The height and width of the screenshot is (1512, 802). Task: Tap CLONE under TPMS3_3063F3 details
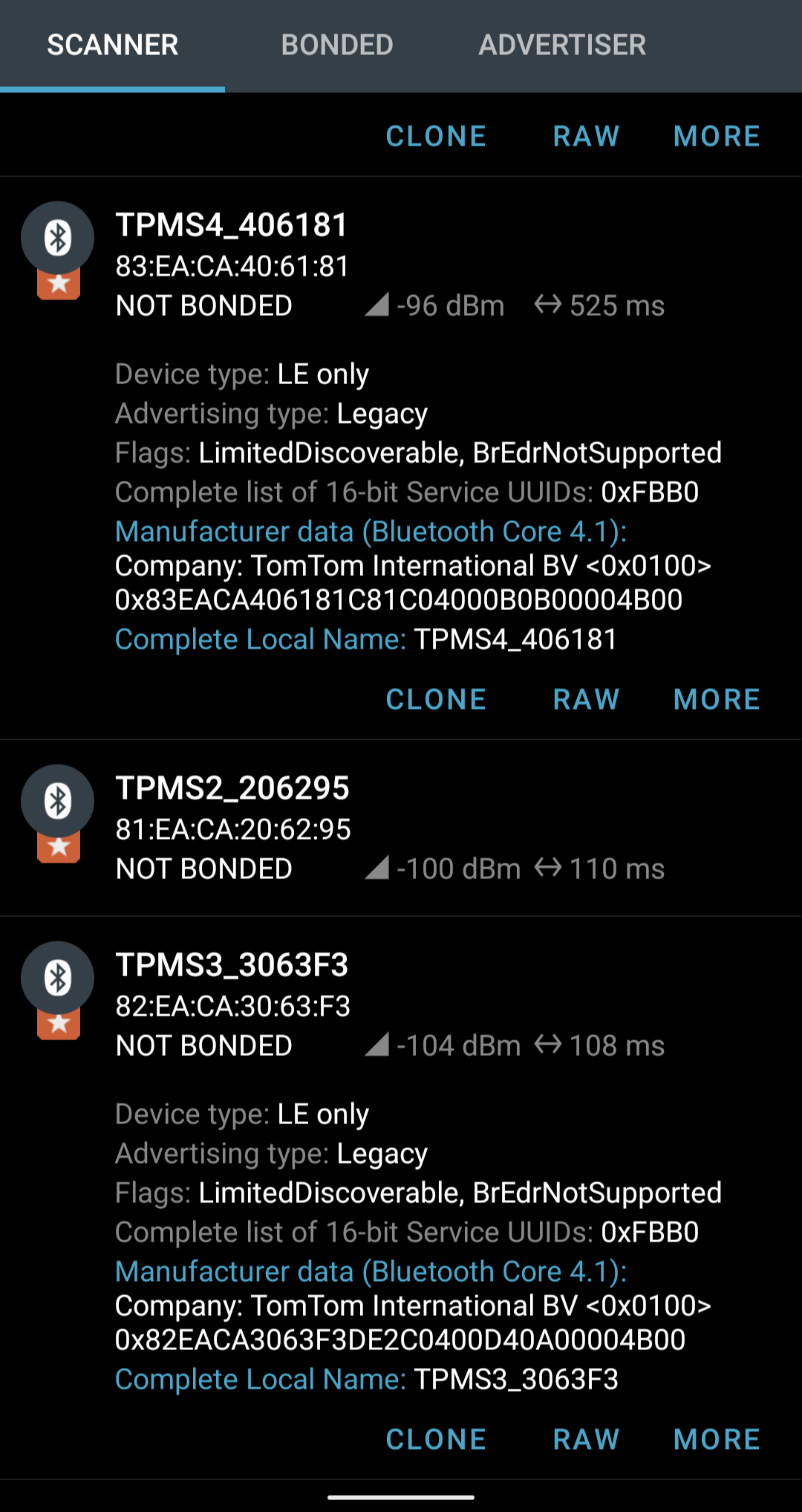click(436, 1439)
